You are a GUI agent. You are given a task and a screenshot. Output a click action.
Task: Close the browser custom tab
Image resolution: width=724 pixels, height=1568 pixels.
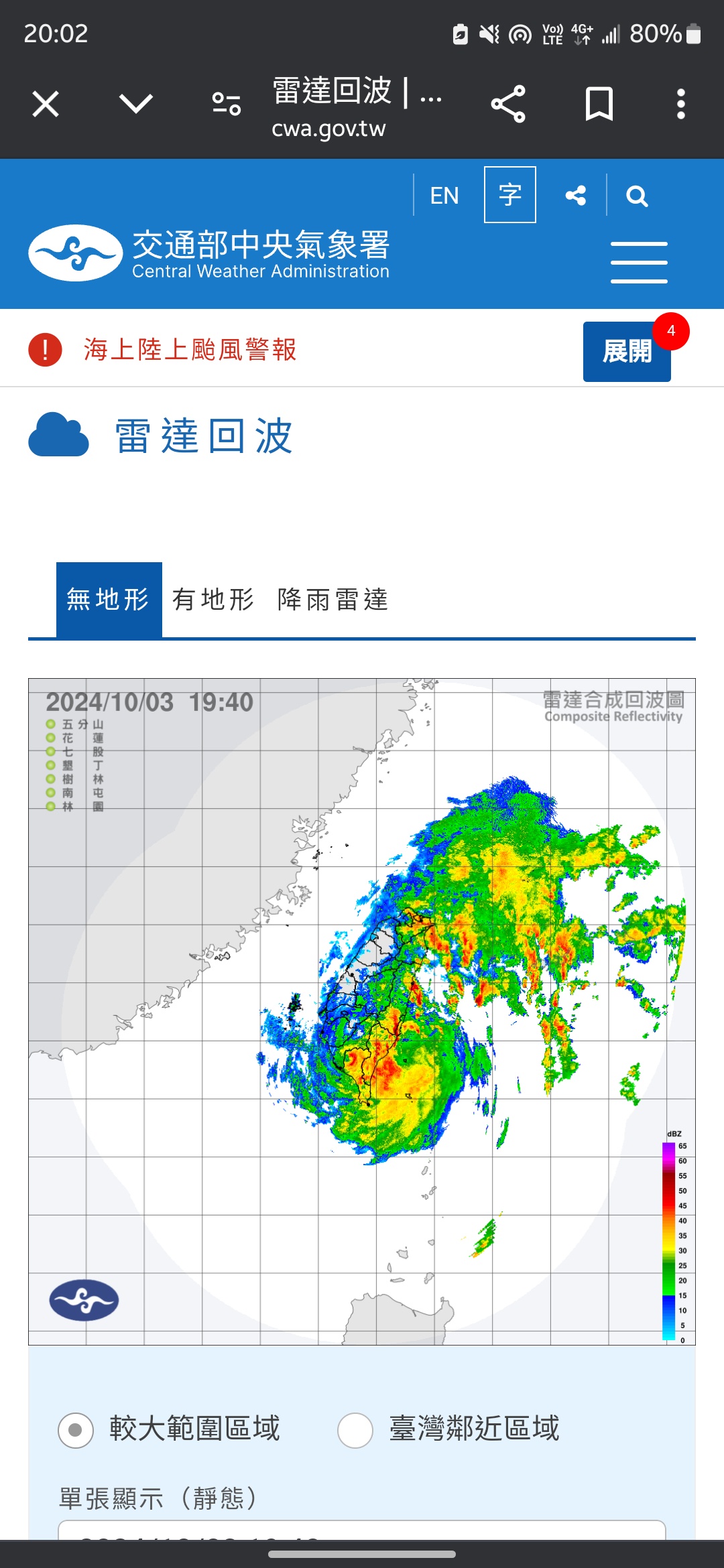point(46,105)
